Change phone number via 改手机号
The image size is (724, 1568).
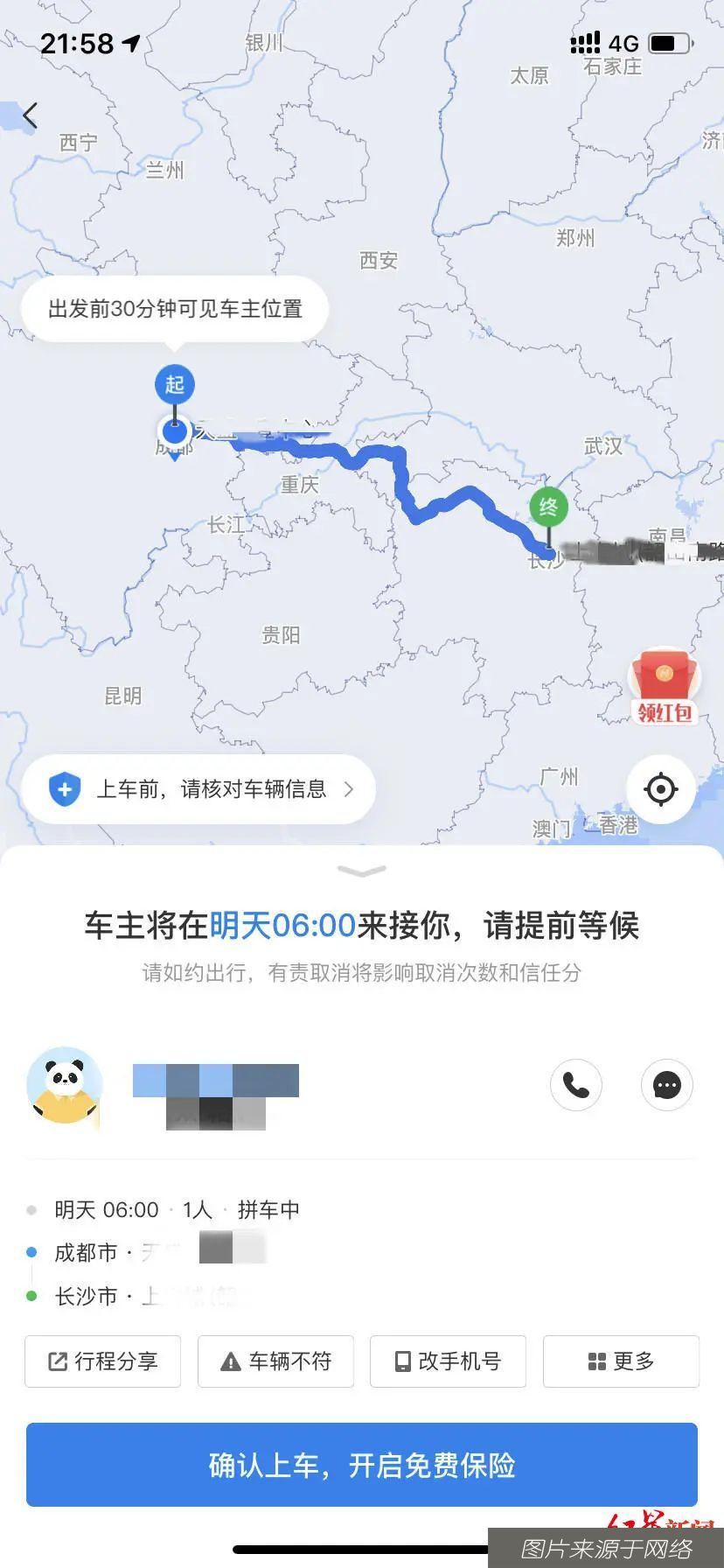pyautogui.click(x=448, y=1361)
